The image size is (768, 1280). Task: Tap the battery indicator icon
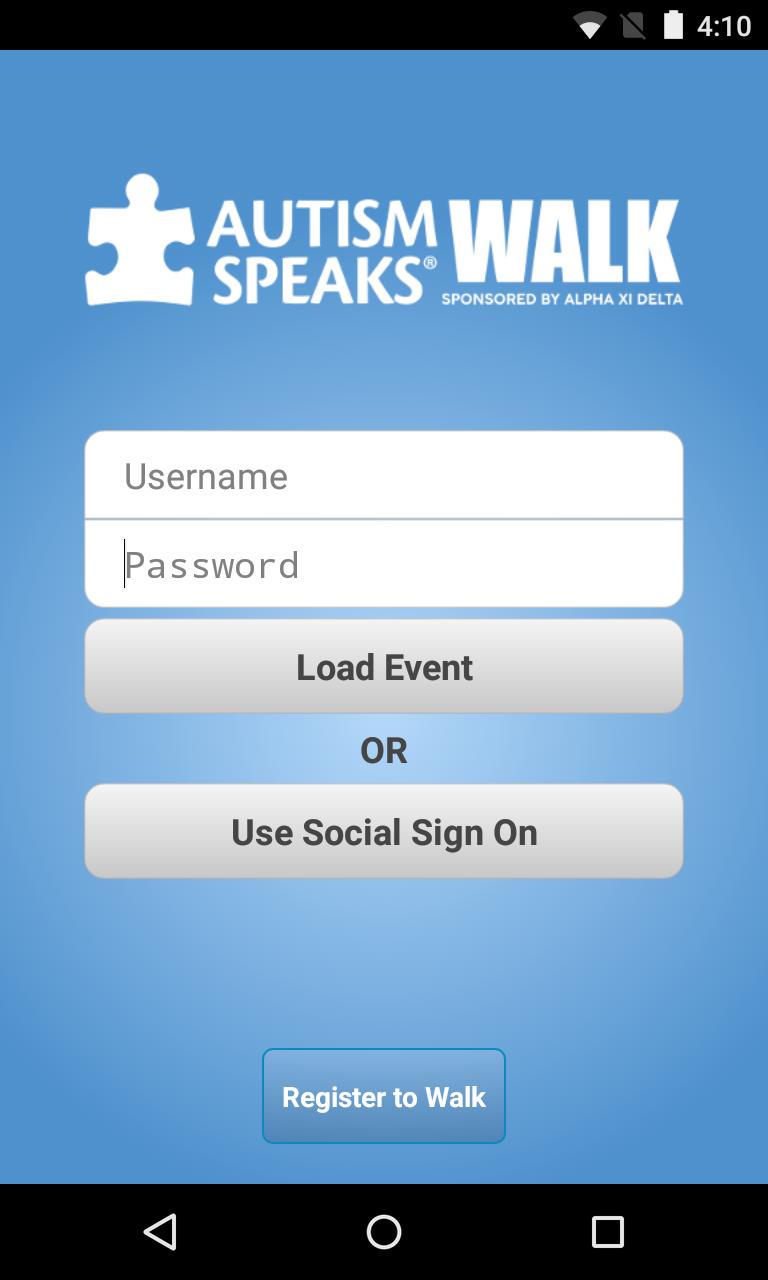pos(675,25)
